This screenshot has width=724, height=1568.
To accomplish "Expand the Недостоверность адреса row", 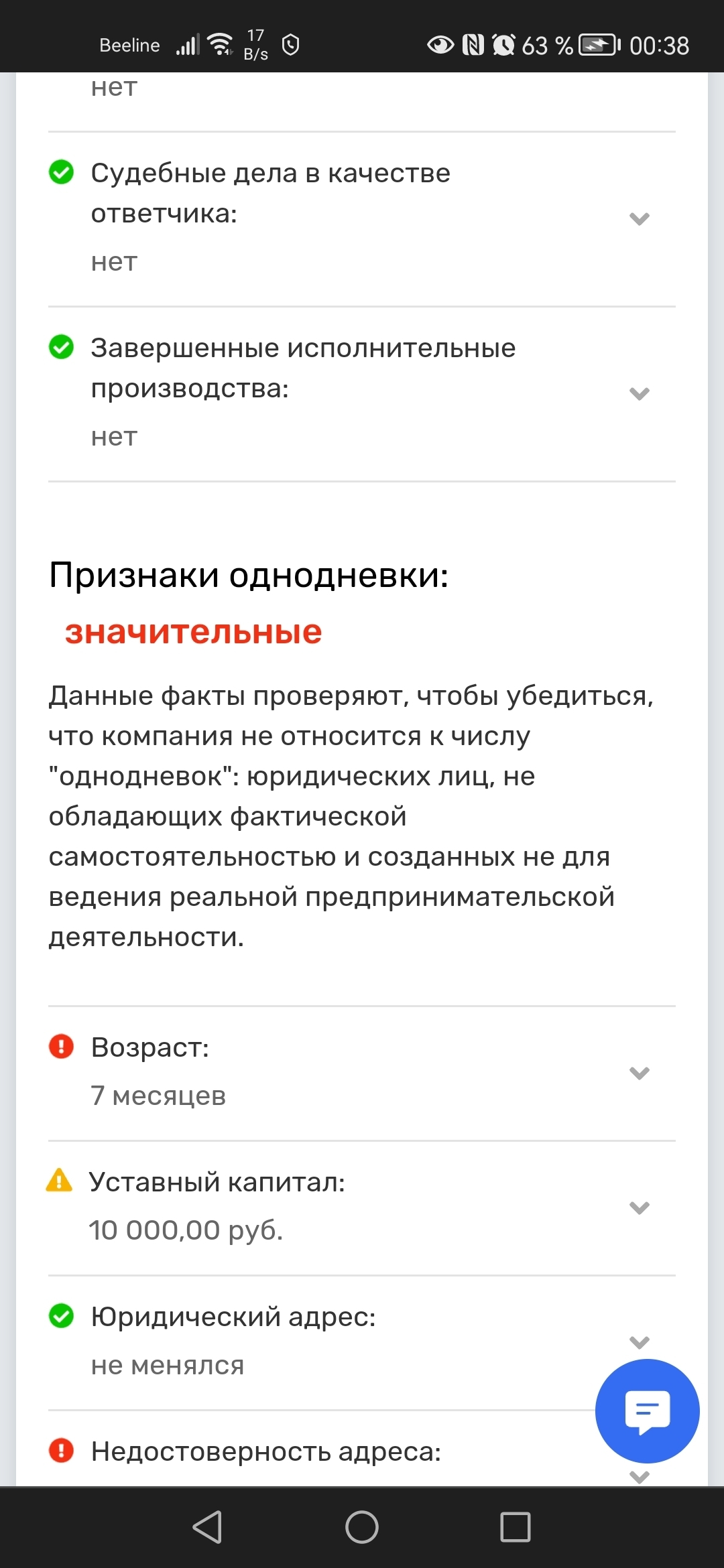I will (640, 1476).
